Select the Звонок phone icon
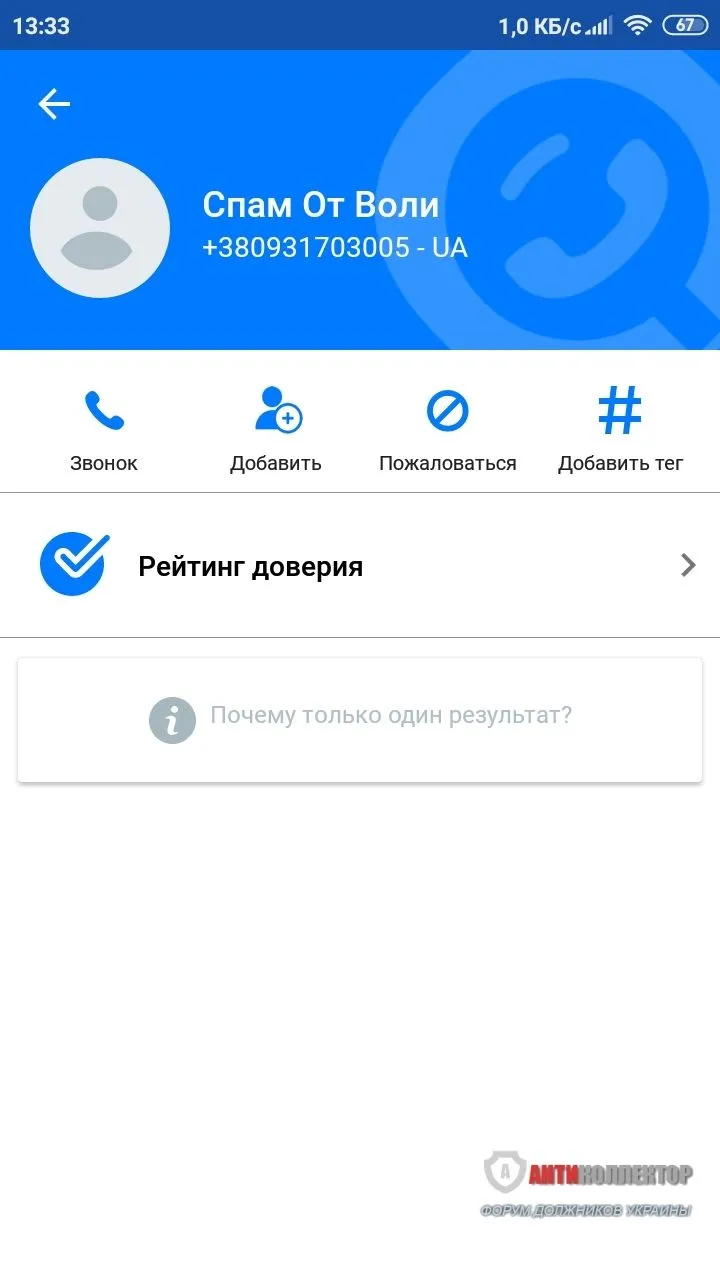720x1280 pixels. [103, 410]
